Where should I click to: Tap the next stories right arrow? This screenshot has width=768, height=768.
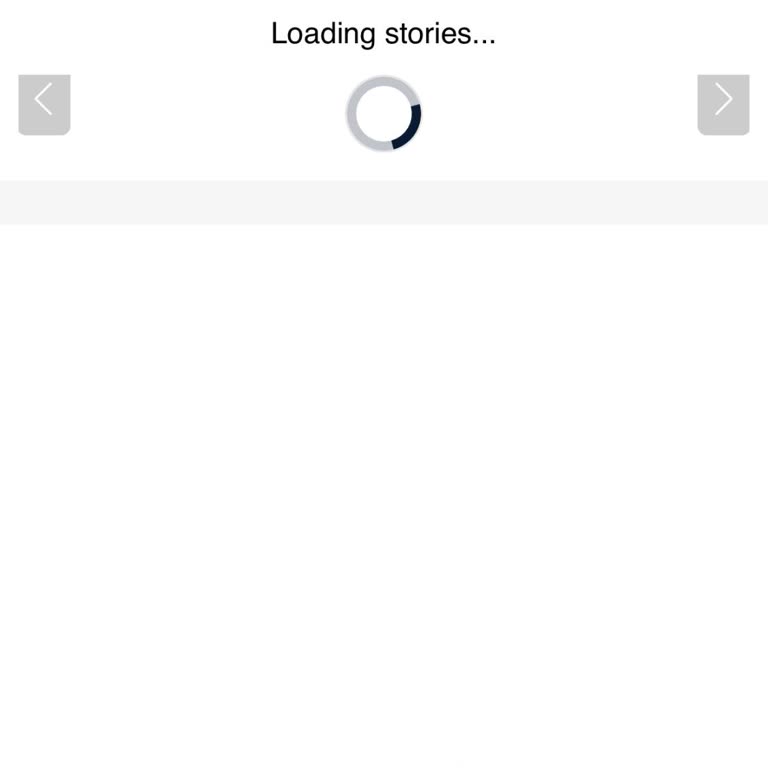point(723,103)
